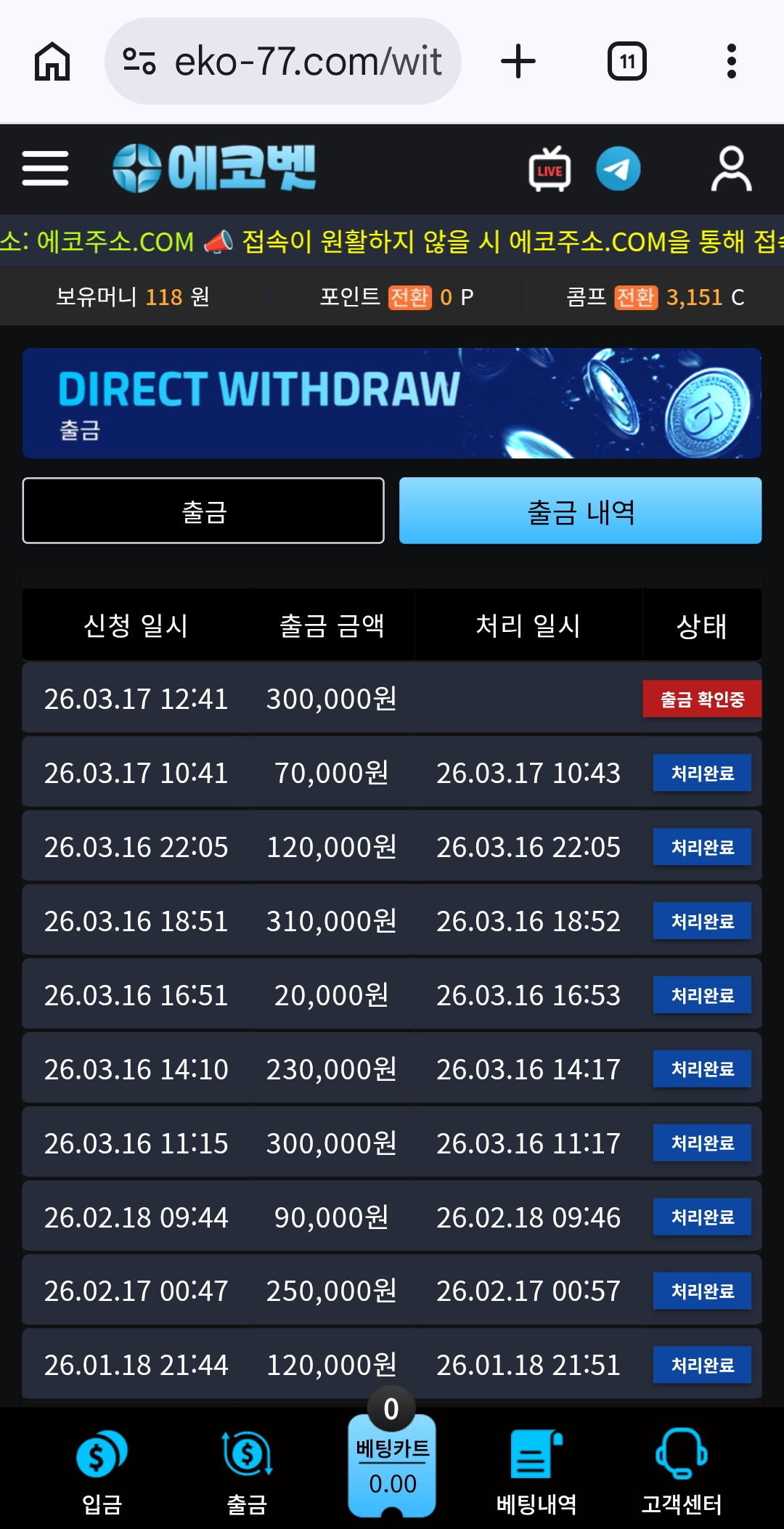
Task: Open the user profile icon
Action: pyautogui.click(x=730, y=169)
